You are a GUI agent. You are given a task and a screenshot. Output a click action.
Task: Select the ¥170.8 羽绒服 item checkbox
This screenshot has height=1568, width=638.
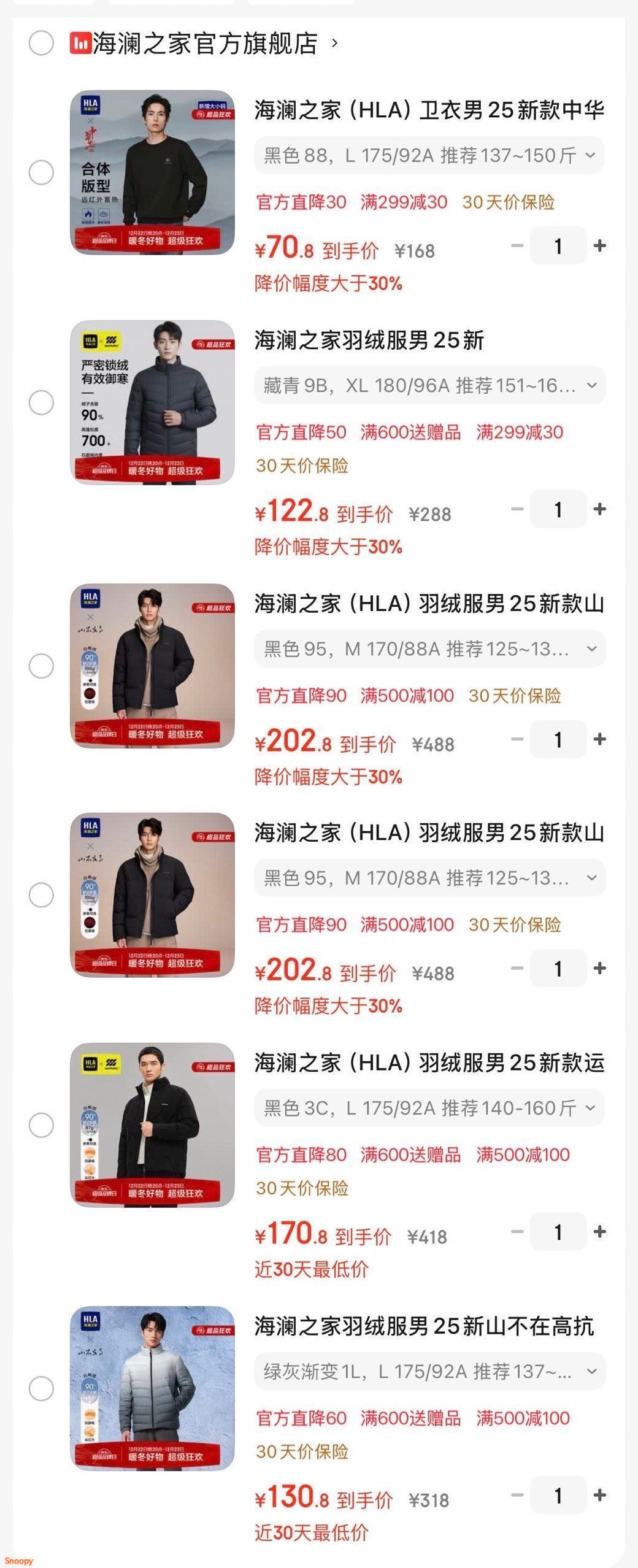pyautogui.click(x=41, y=1125)
